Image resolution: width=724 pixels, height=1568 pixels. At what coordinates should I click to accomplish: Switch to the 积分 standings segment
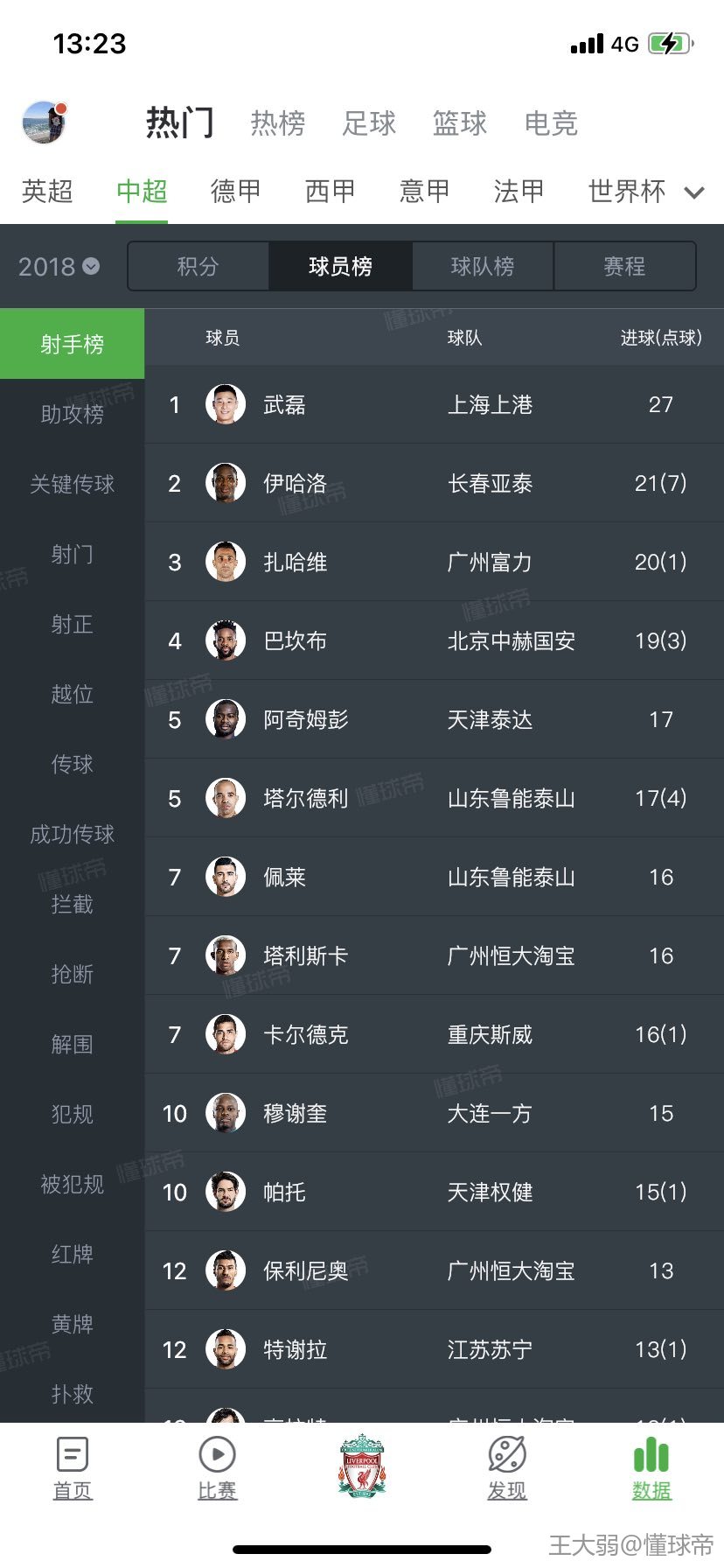coord(198,266)
